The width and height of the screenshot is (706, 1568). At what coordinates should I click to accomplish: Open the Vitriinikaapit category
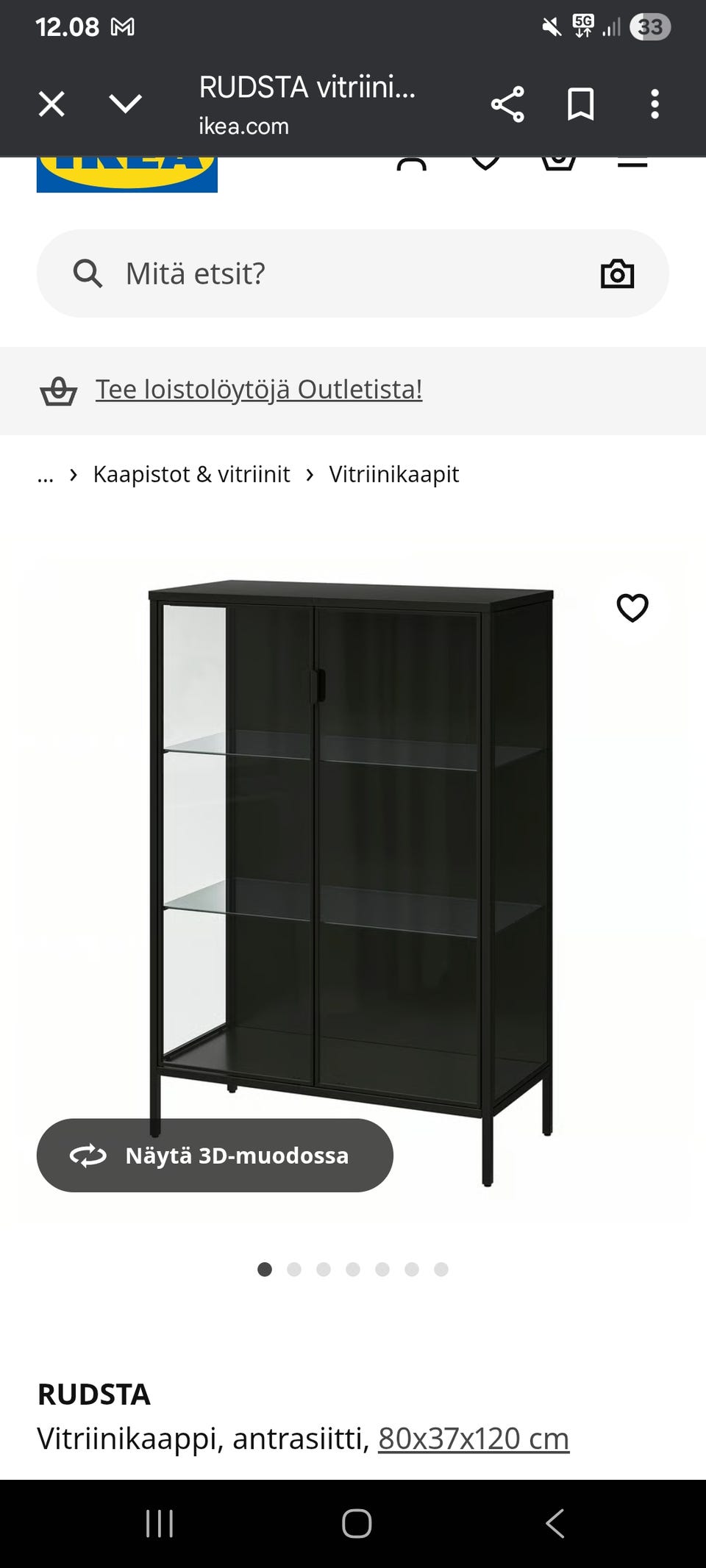394,474
